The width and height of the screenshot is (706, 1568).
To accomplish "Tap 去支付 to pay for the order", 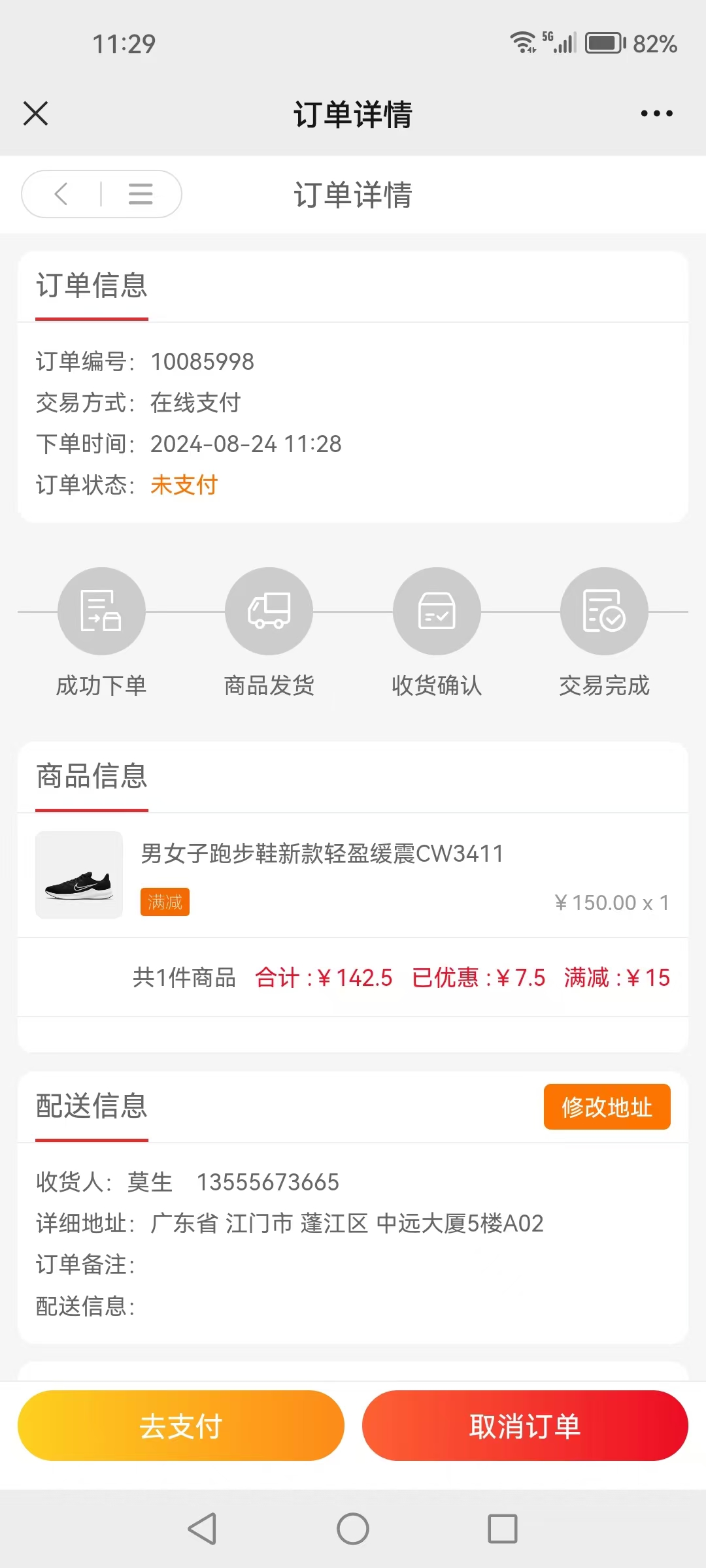I will 181,1426.
